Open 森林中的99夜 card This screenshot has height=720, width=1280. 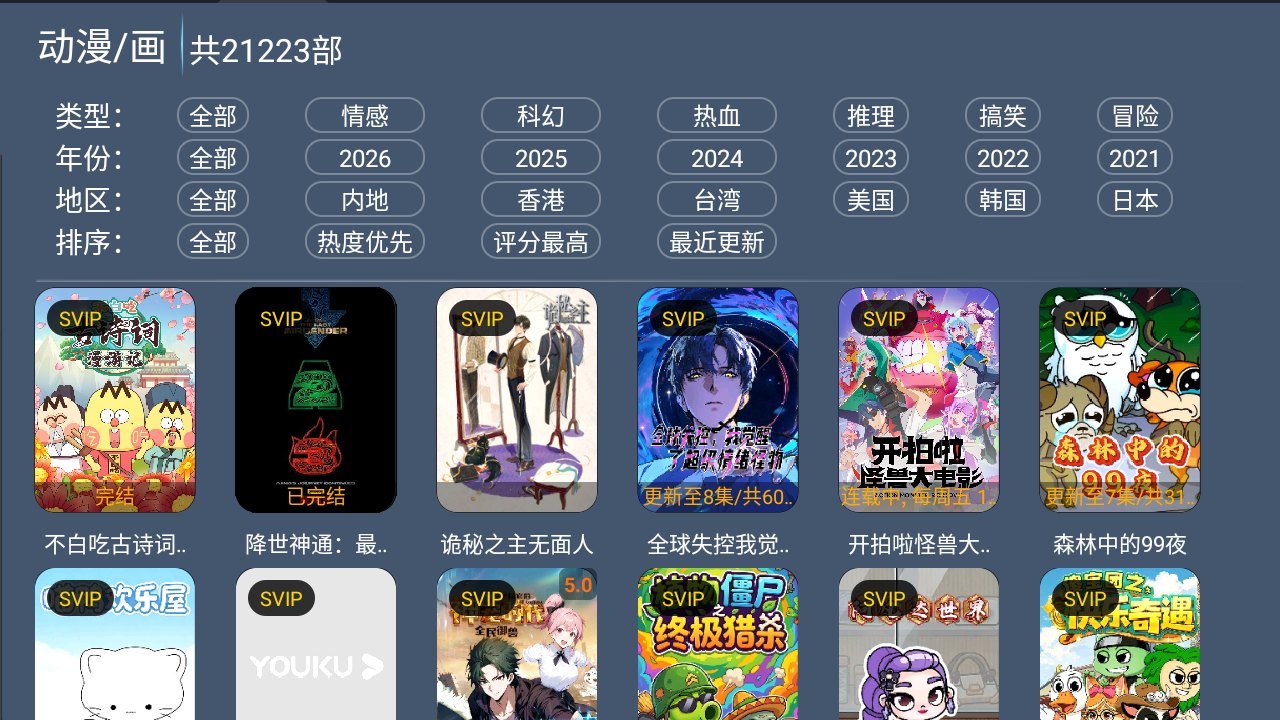1120,400
